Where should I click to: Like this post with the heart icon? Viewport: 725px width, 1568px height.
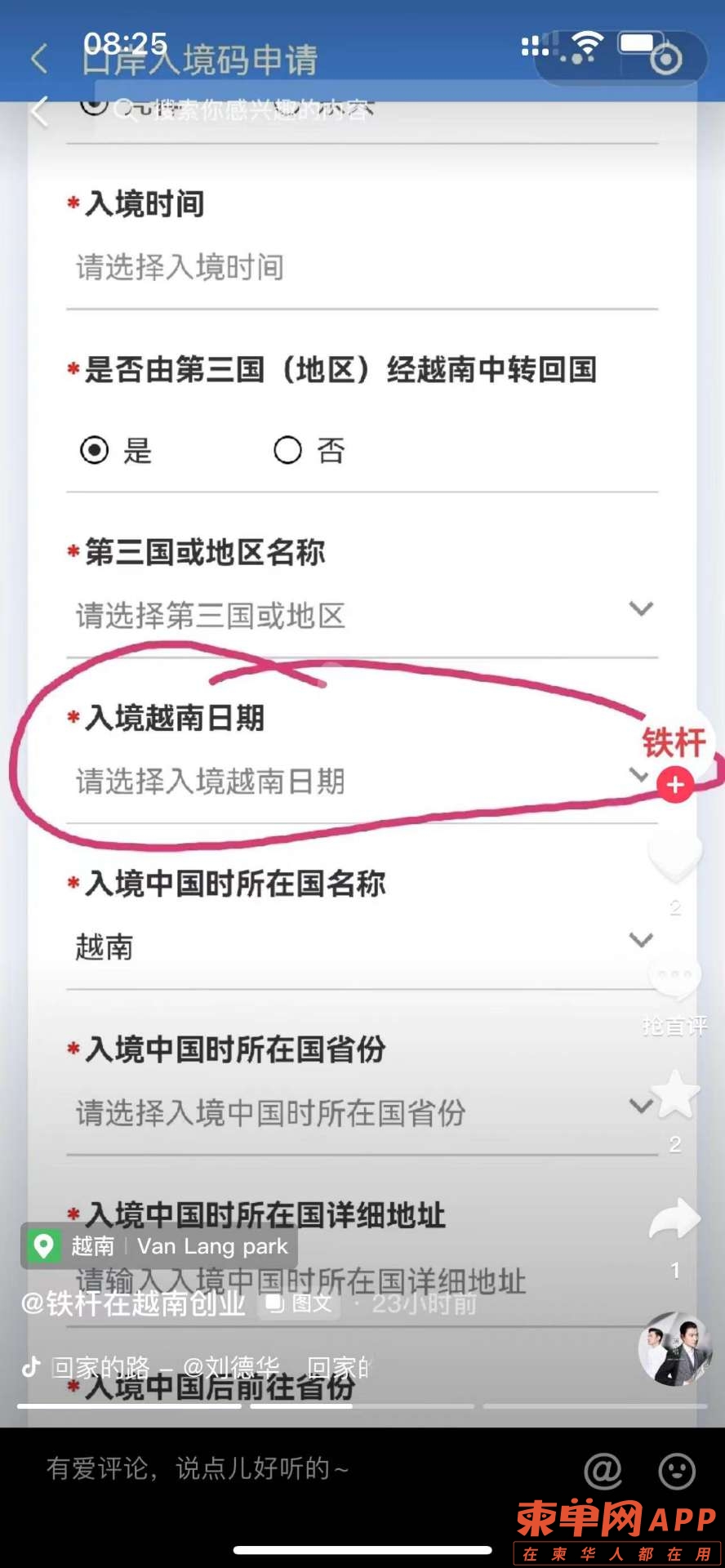tap(674, 857)
